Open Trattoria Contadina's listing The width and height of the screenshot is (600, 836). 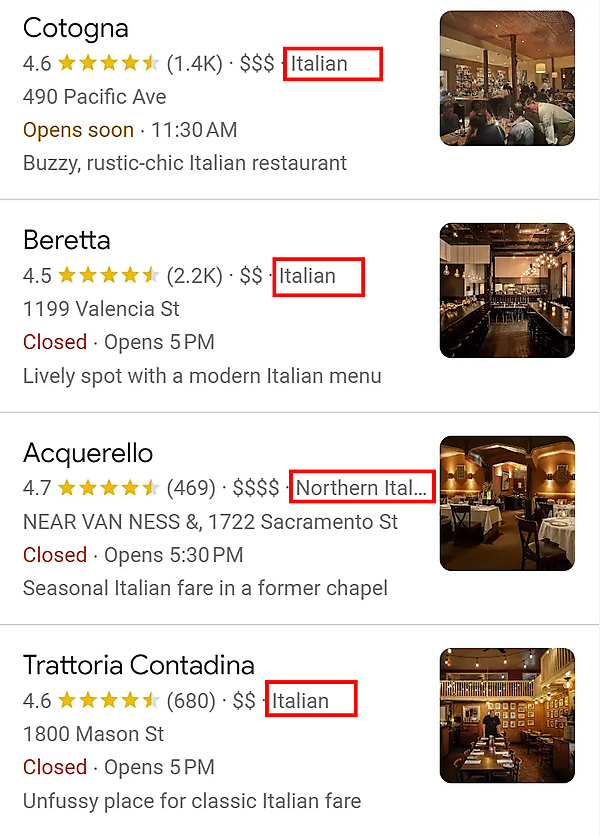pyautogui.click(x=139, y=666)
